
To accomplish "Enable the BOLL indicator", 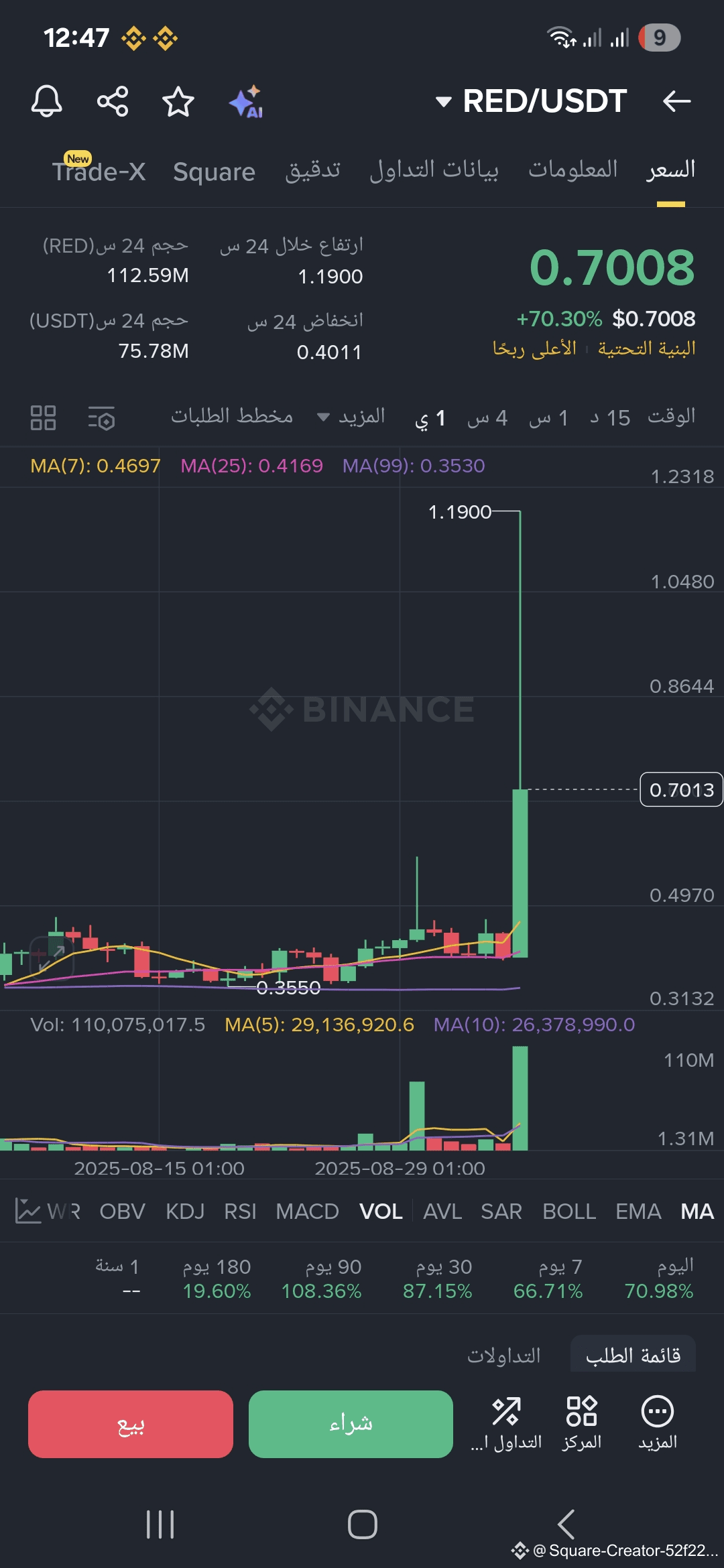I will click(569, 1212).
